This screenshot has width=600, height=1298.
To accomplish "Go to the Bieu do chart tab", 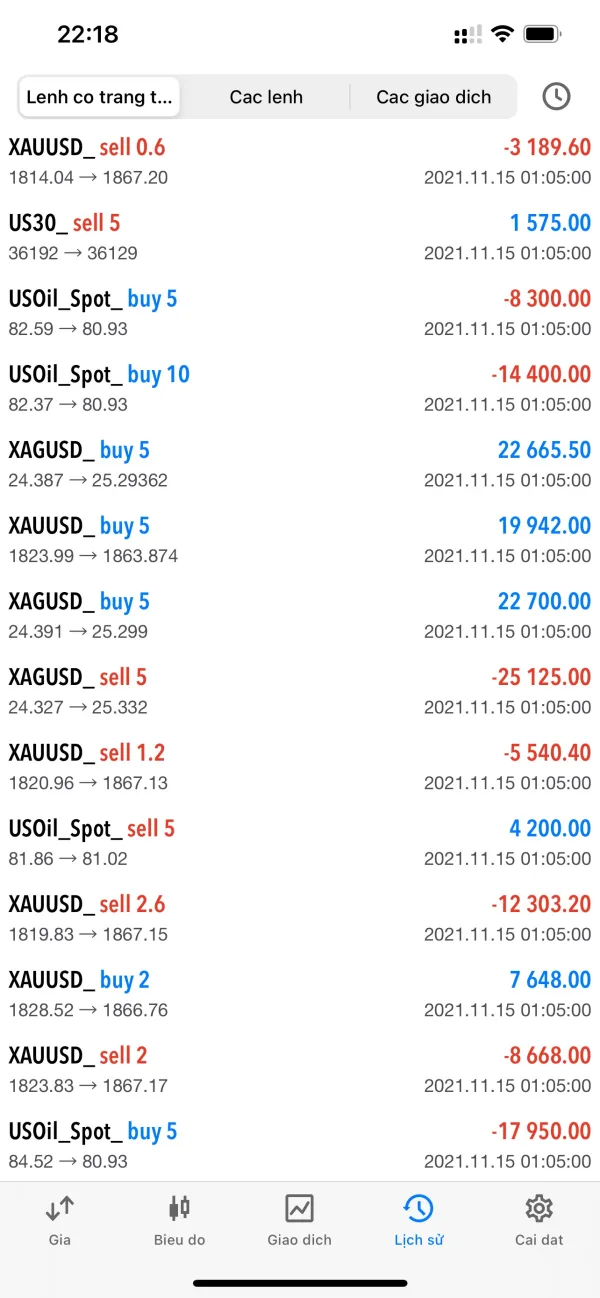I will (179, 1220).
